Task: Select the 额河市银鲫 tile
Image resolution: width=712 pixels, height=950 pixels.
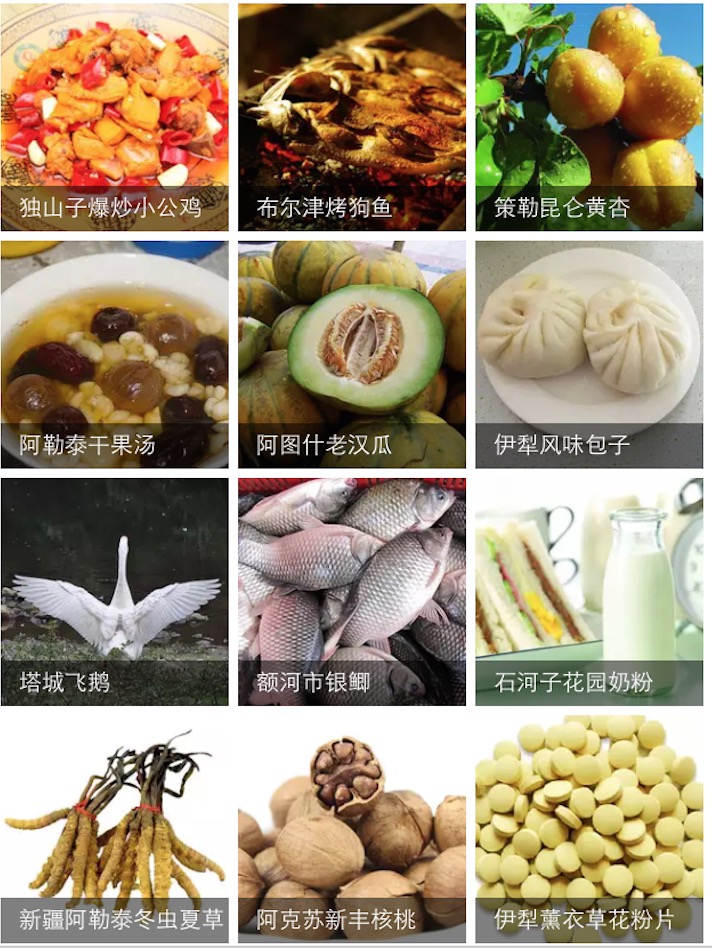Action: click(351, 592)
